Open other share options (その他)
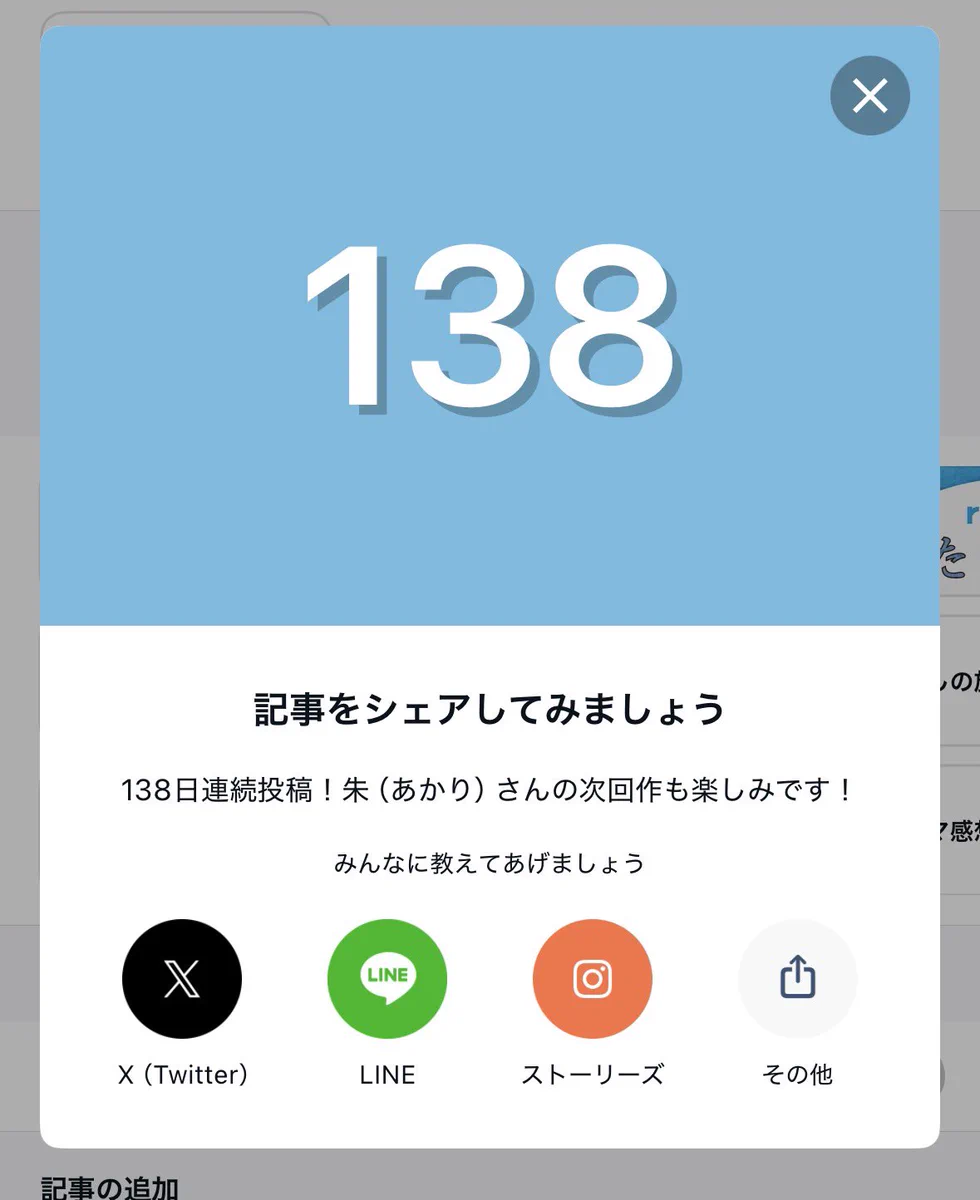This screenshot has height=1200, width=980. coord(797,979)
